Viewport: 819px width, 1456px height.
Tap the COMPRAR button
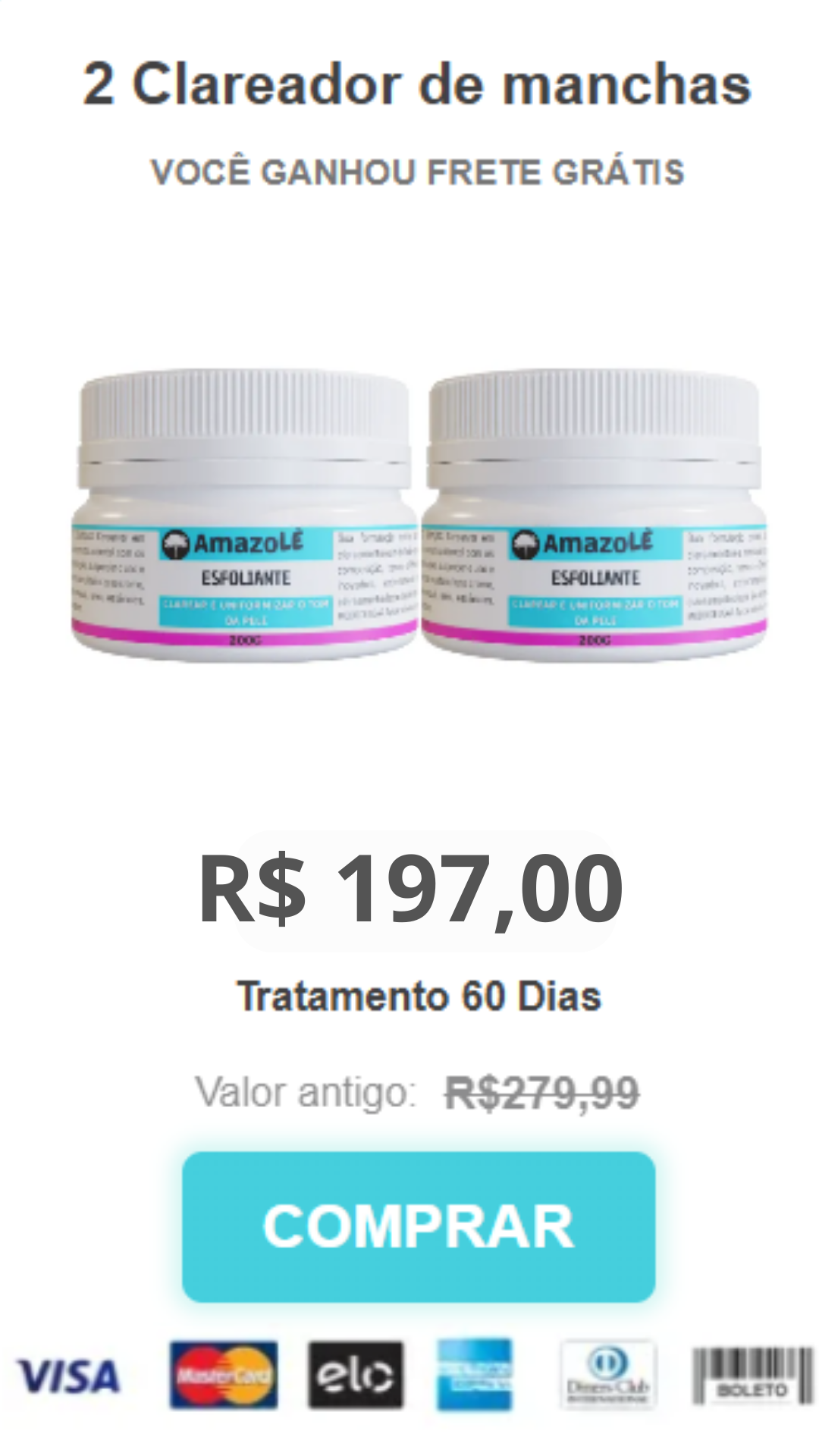[418, 1226]
